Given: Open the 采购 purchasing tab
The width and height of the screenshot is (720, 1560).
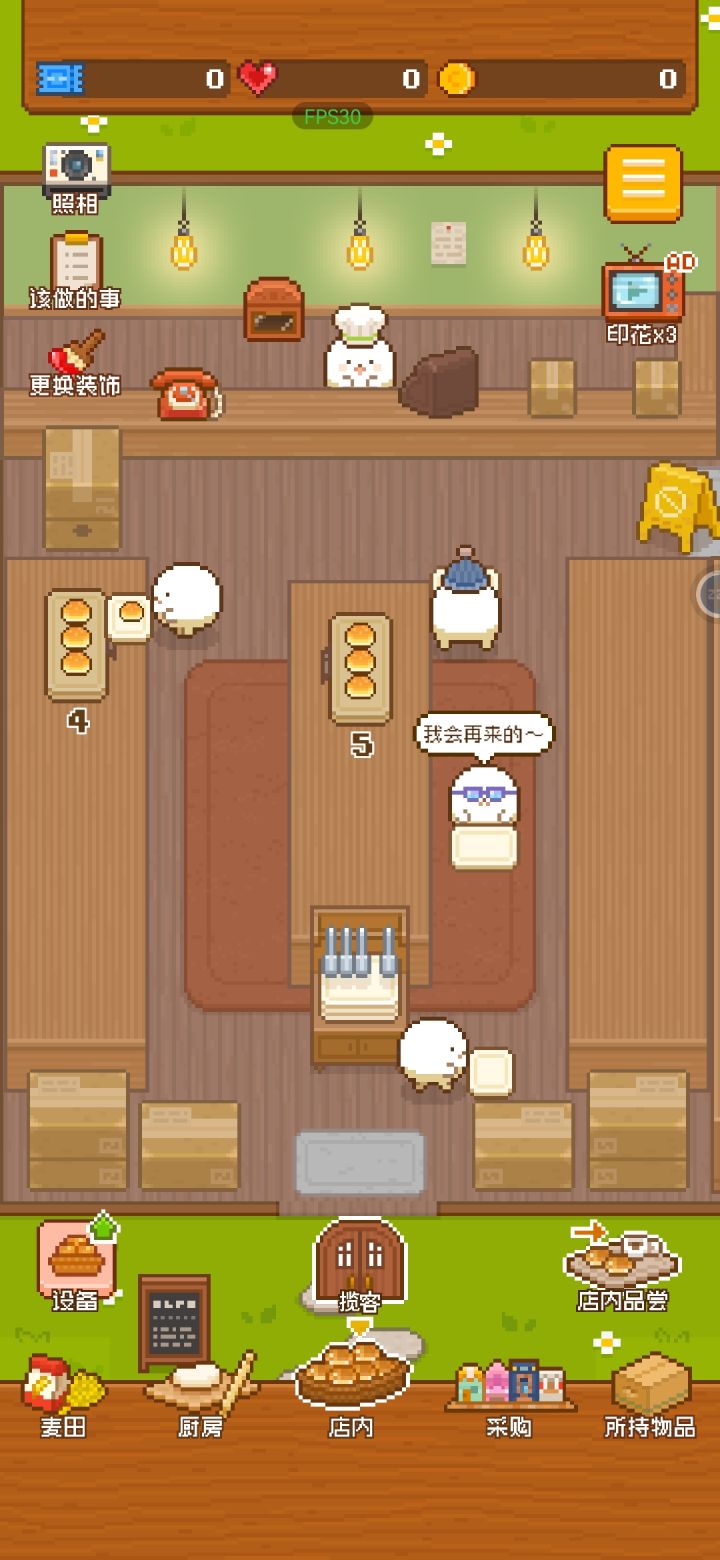Looking at the screenshot, I should pyautogui.click(x=510, y=1398).
